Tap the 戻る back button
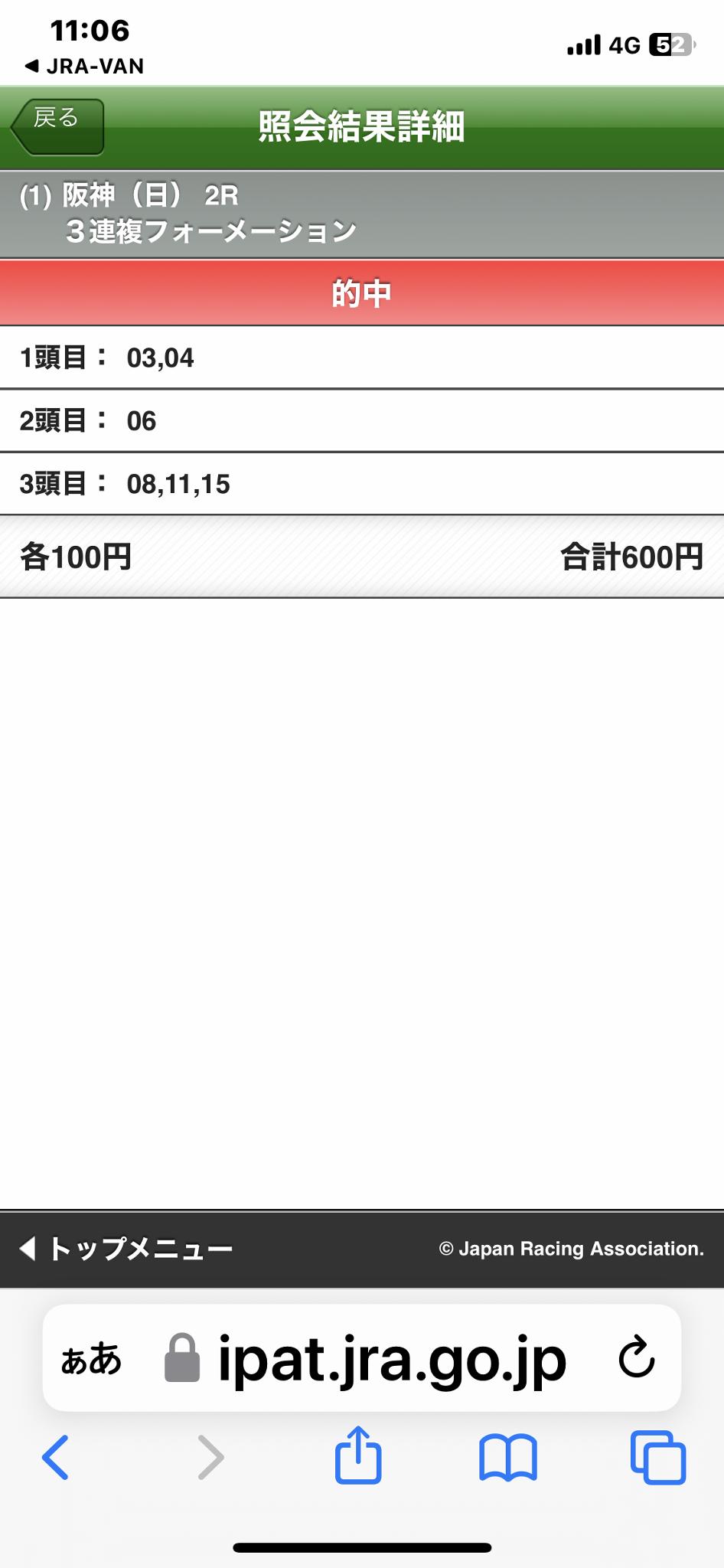 (58, 126)
